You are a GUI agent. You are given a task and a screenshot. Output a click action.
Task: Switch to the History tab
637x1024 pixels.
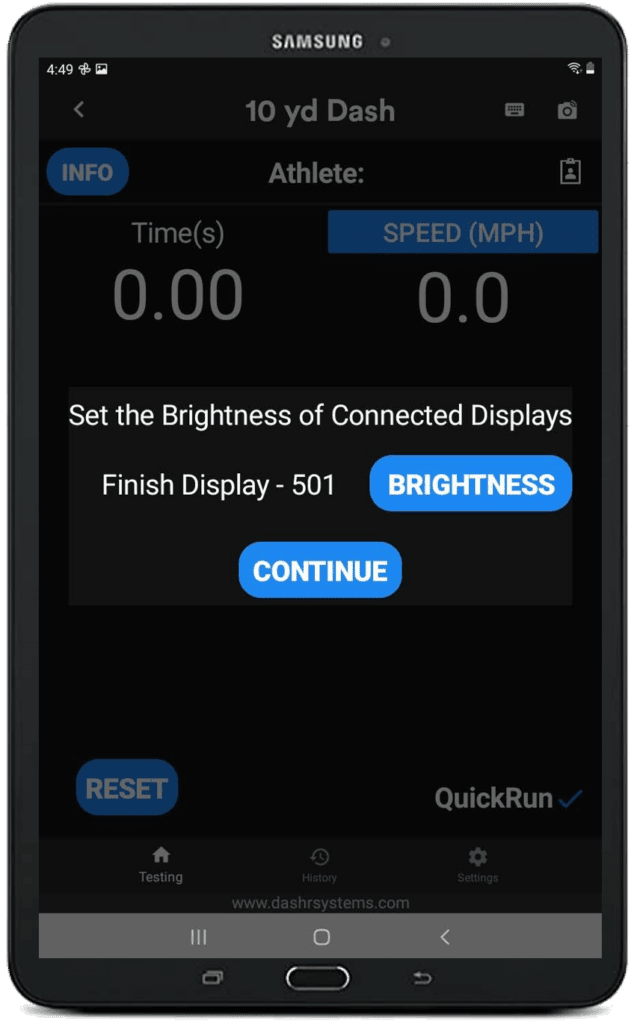coord(319,866)
